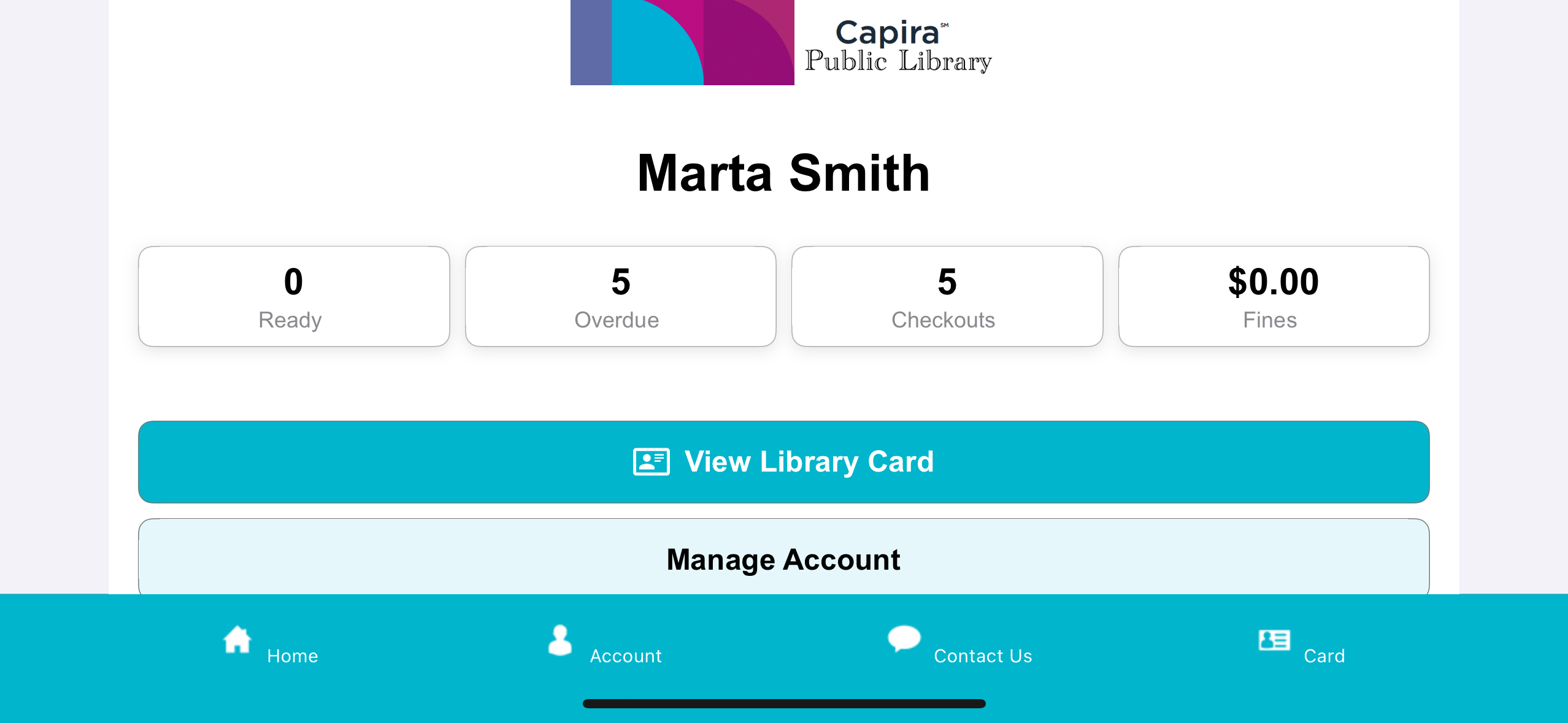Tap View Library Card button
The height and width of the screenshot is (723, 1568).
coord(783,462)
